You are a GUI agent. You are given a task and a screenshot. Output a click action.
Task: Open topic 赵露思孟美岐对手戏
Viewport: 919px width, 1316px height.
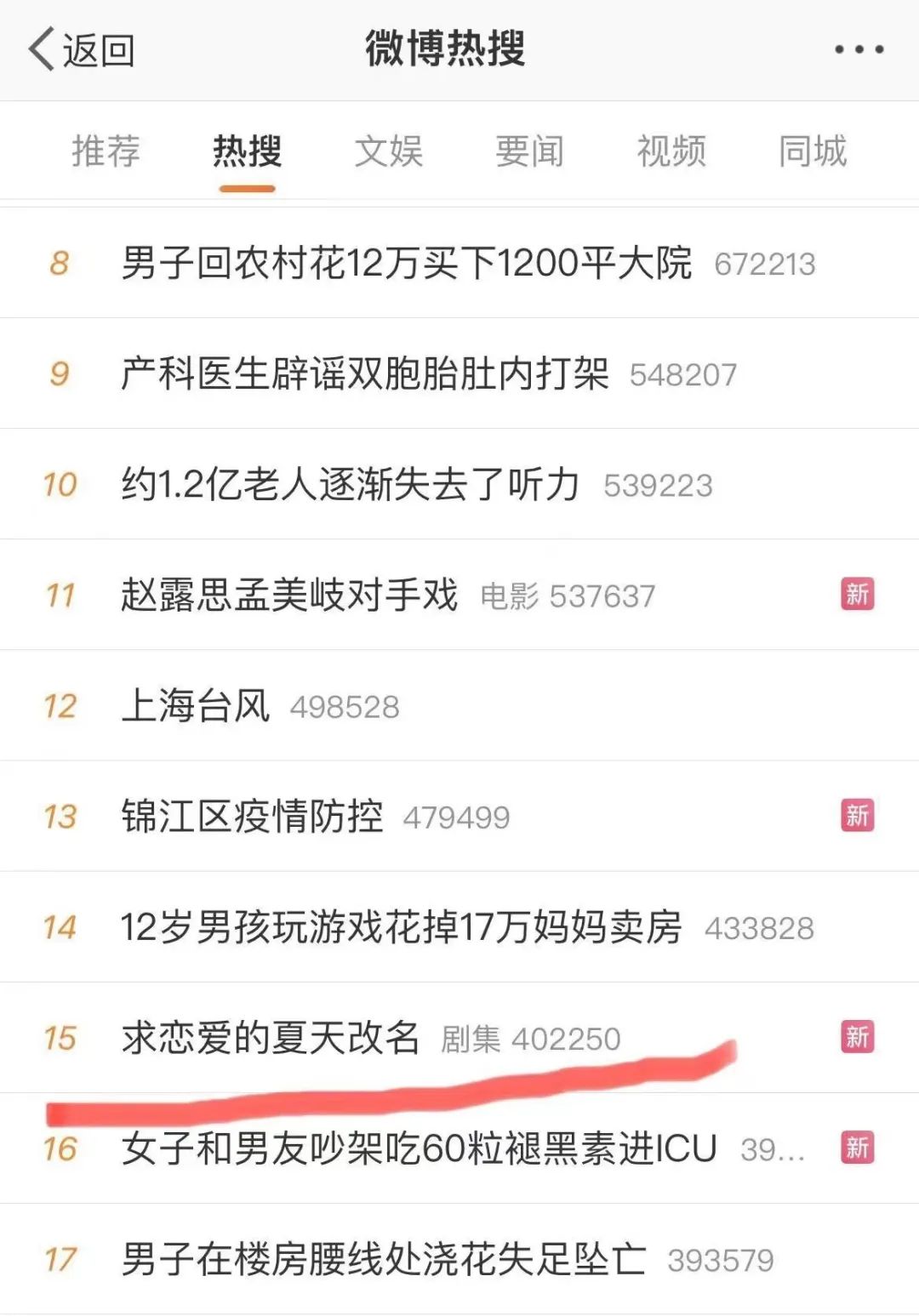pyautogui.click(x=289, y=595)
